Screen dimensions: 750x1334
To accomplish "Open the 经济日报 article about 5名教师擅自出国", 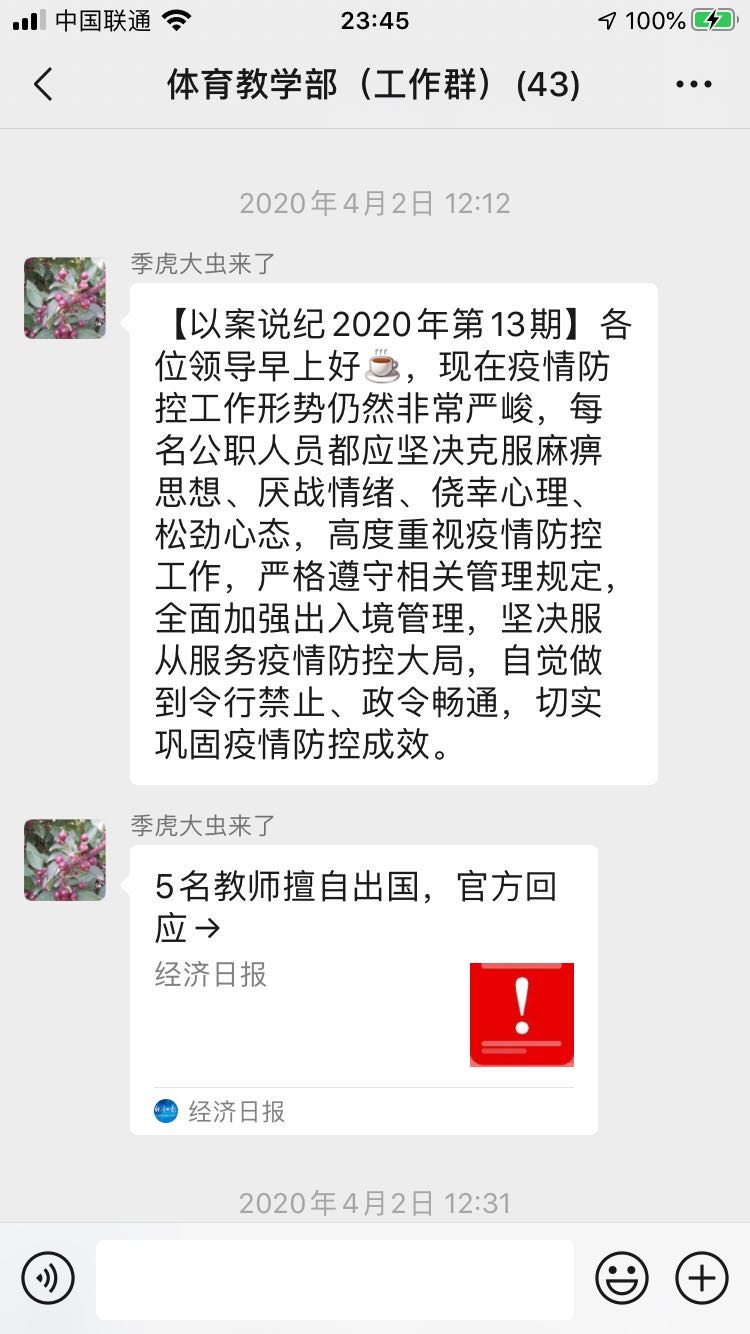I will pyautogui.click(x=363, y=988).
